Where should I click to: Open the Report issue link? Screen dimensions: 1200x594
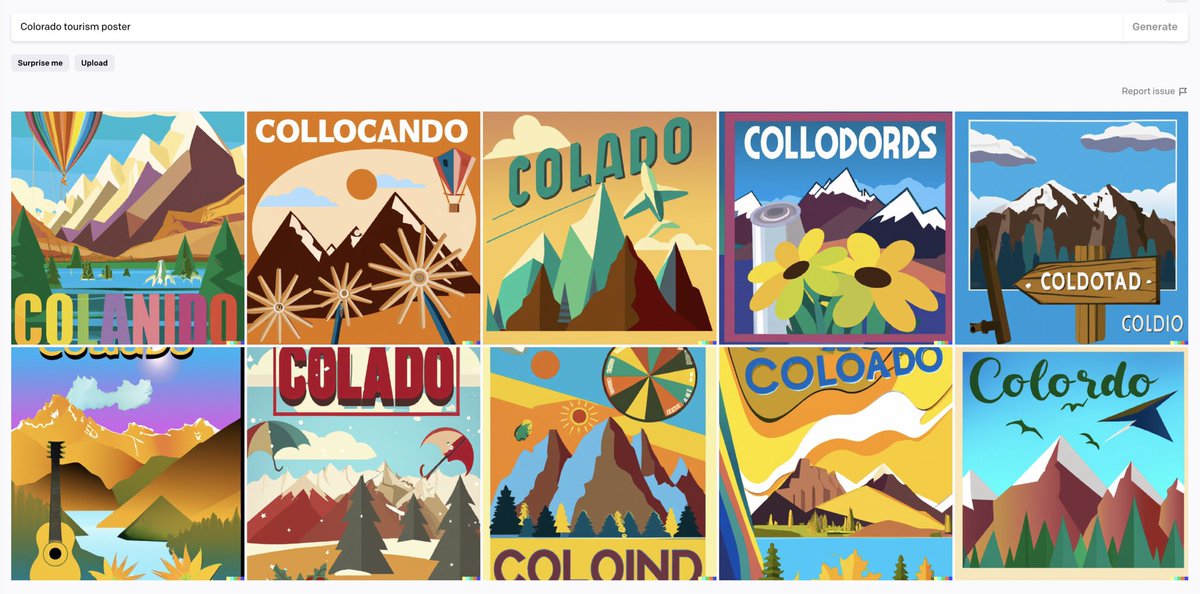pos(1153,91)
